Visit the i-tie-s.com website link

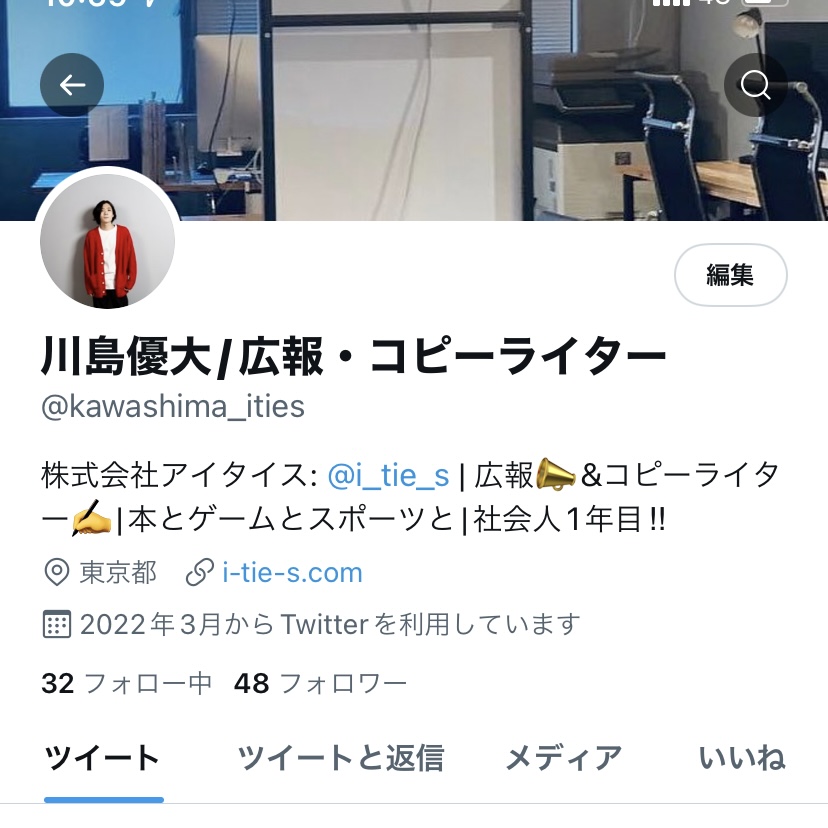point(292,573)
